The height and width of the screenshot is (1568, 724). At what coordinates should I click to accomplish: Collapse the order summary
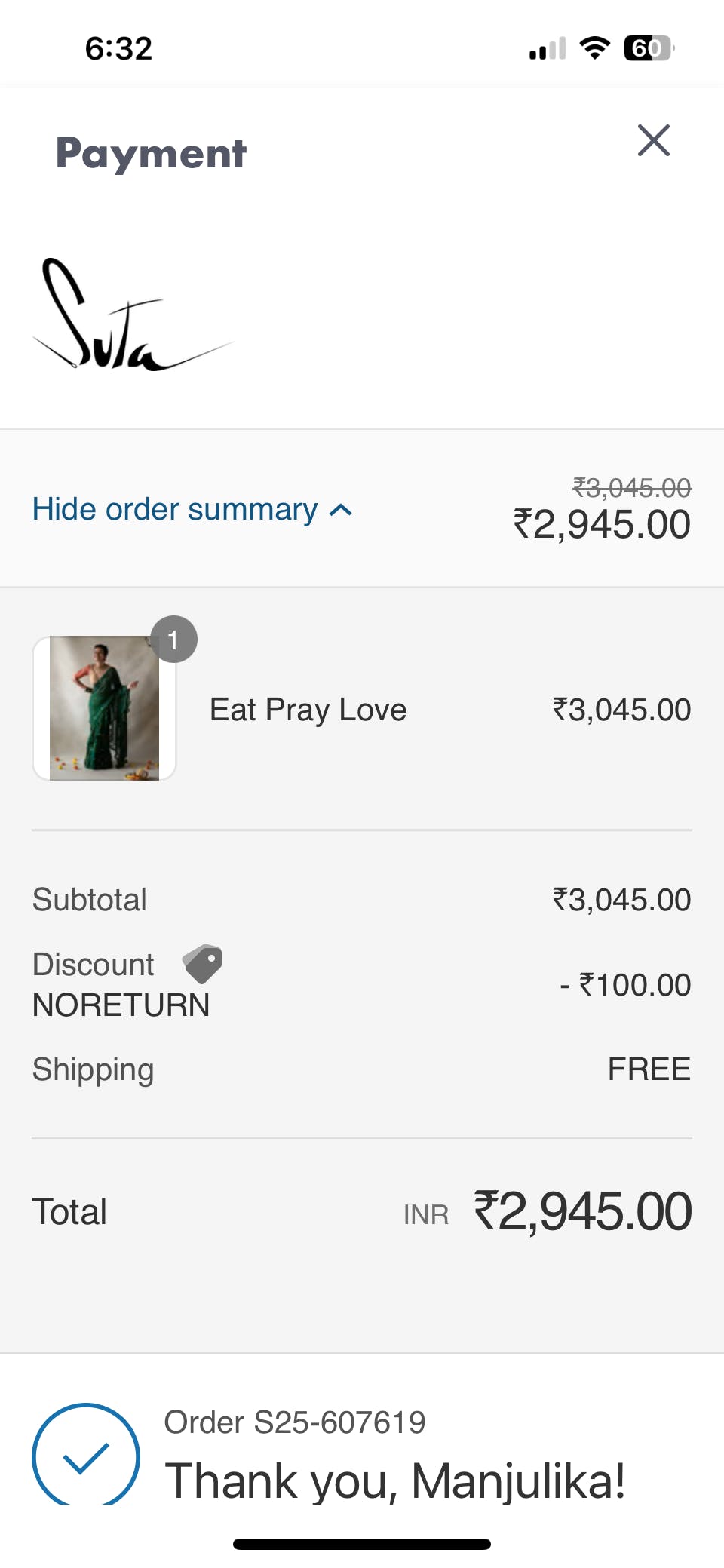pyautogui.click(x=192, y=510)
